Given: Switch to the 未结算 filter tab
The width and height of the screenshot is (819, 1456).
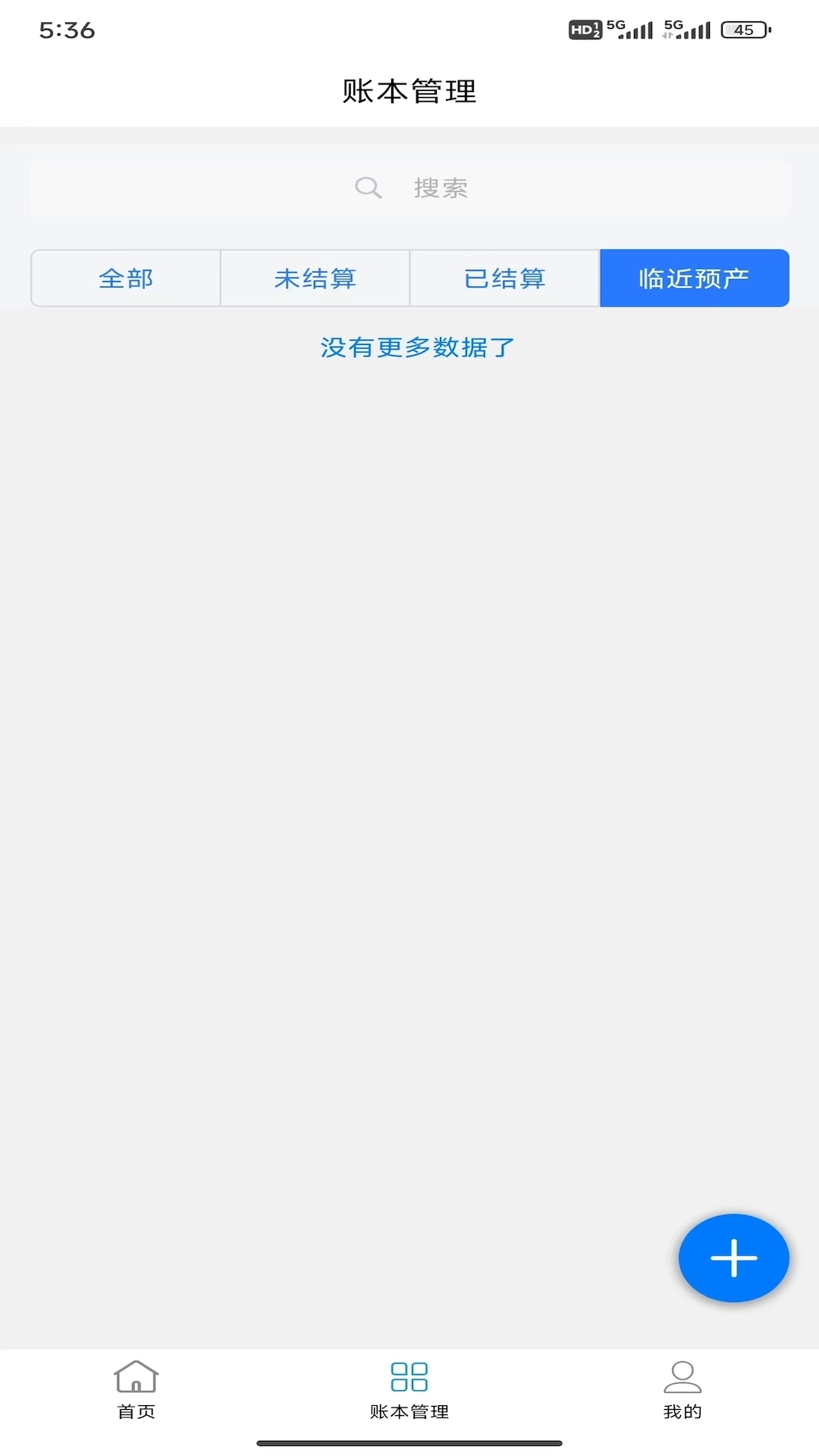Looking at the screenshot, I should [x=315, y=278].
